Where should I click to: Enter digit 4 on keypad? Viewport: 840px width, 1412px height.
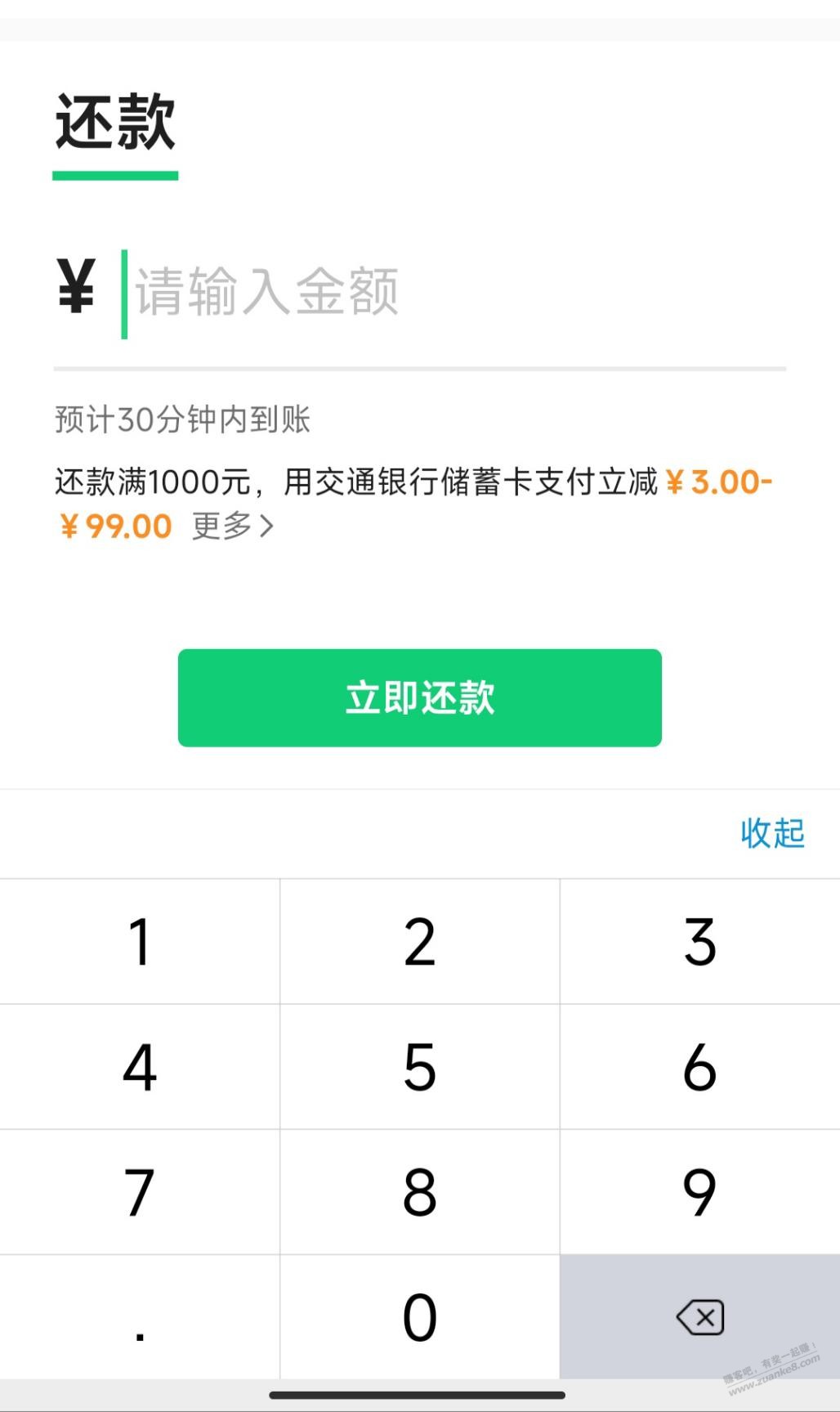click(x=140, y=1067)
